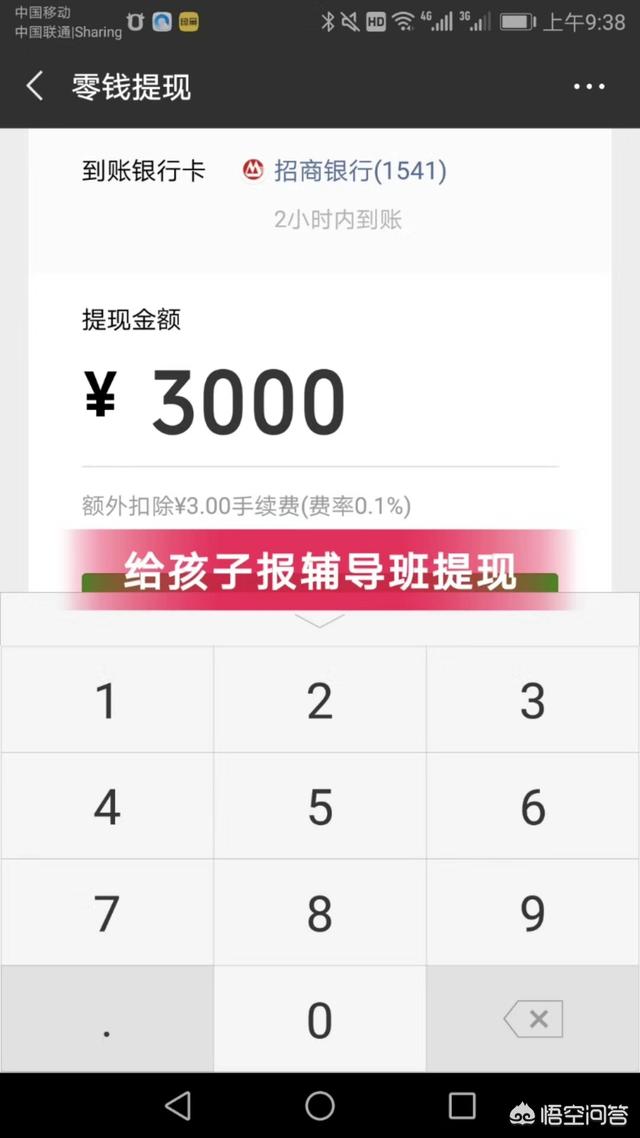Go back from the 零钱提现 page
This screenshot has height=1138, width=640.
35,87
